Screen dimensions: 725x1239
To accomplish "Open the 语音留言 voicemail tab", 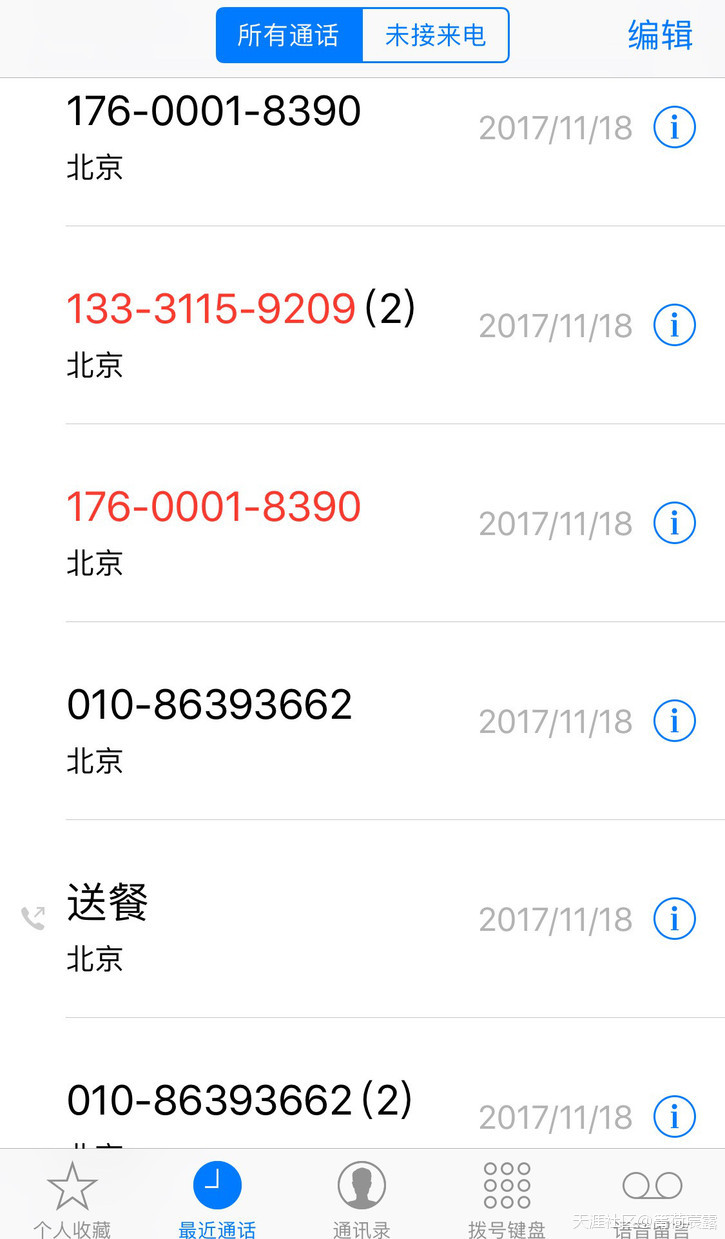I will click(652, 1198).
